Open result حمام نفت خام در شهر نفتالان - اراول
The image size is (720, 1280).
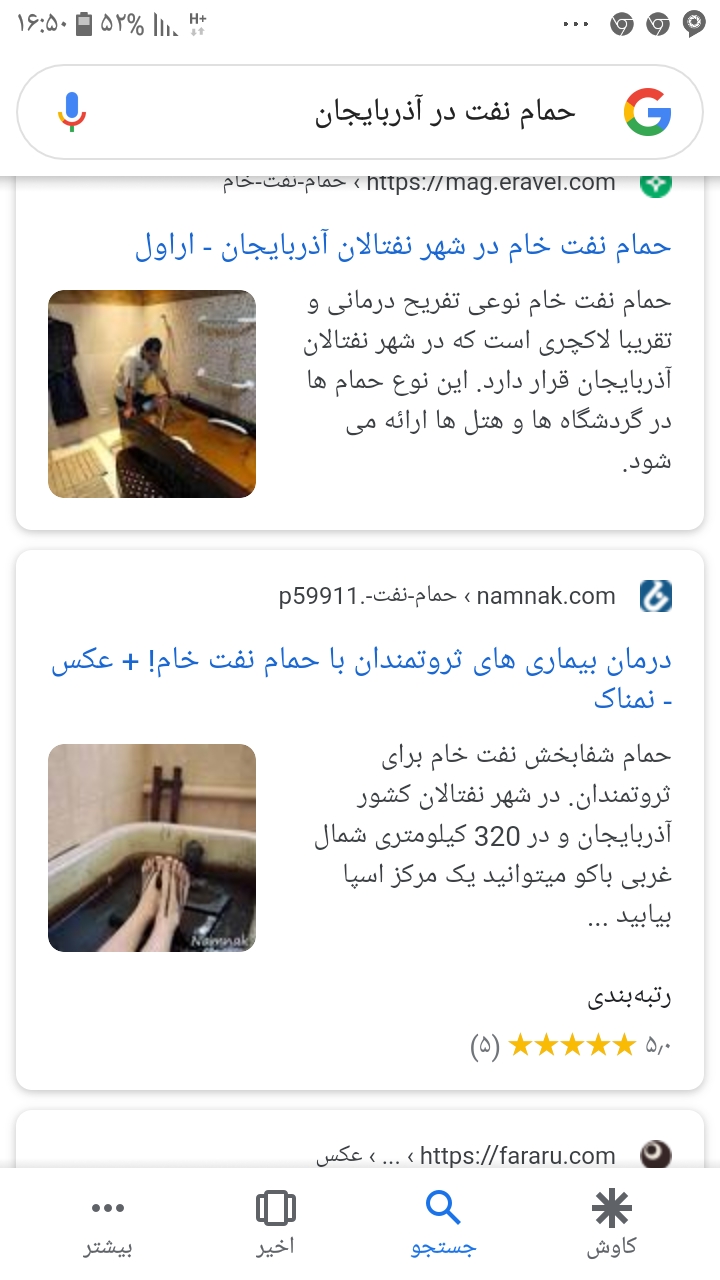click(x=403, y=246)
